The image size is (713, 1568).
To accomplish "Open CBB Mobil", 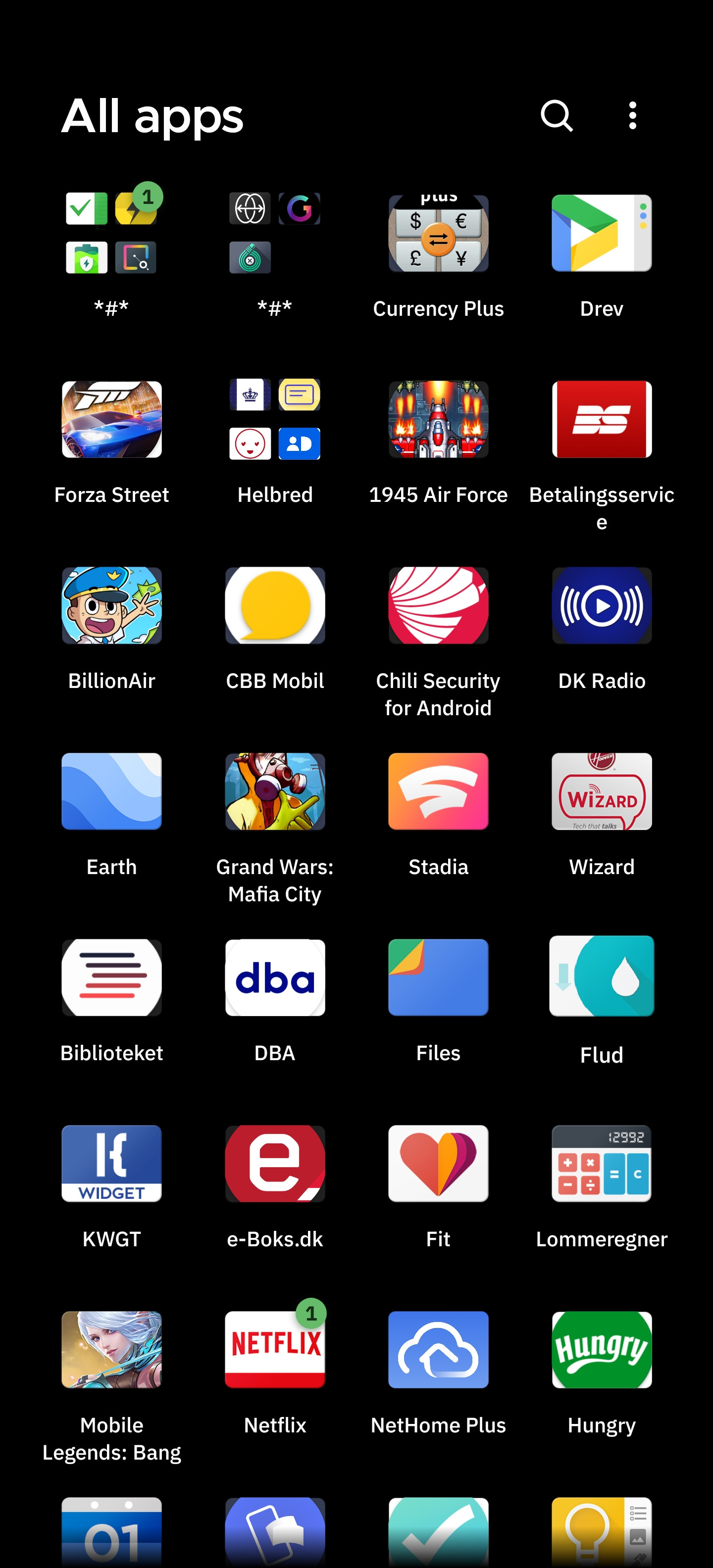I will (275, 605).
